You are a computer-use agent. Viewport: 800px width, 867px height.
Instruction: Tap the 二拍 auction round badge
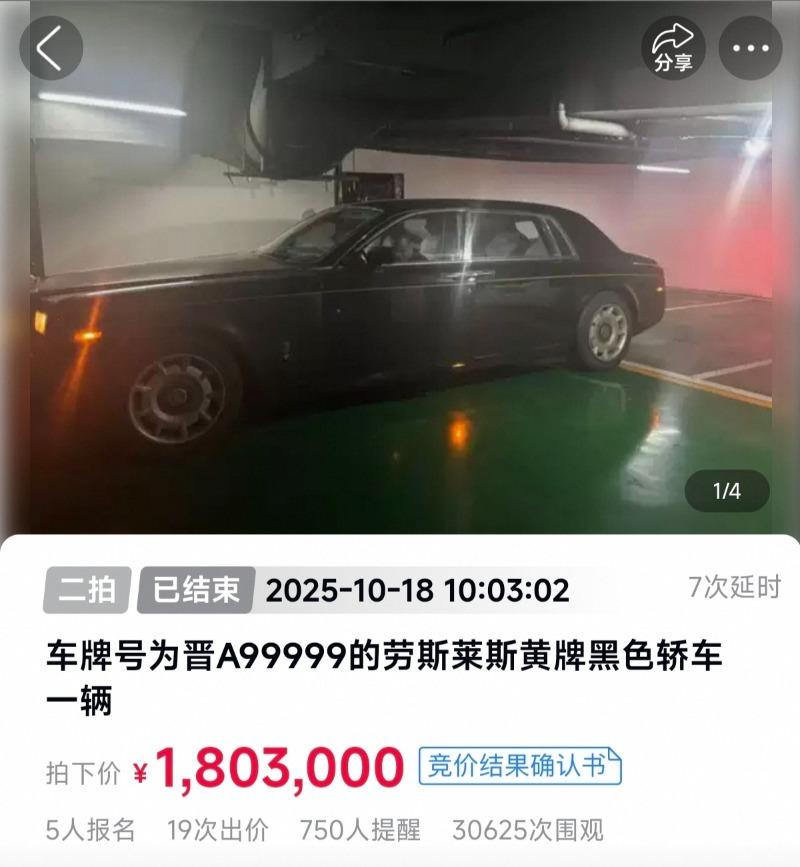pos(86,589)
